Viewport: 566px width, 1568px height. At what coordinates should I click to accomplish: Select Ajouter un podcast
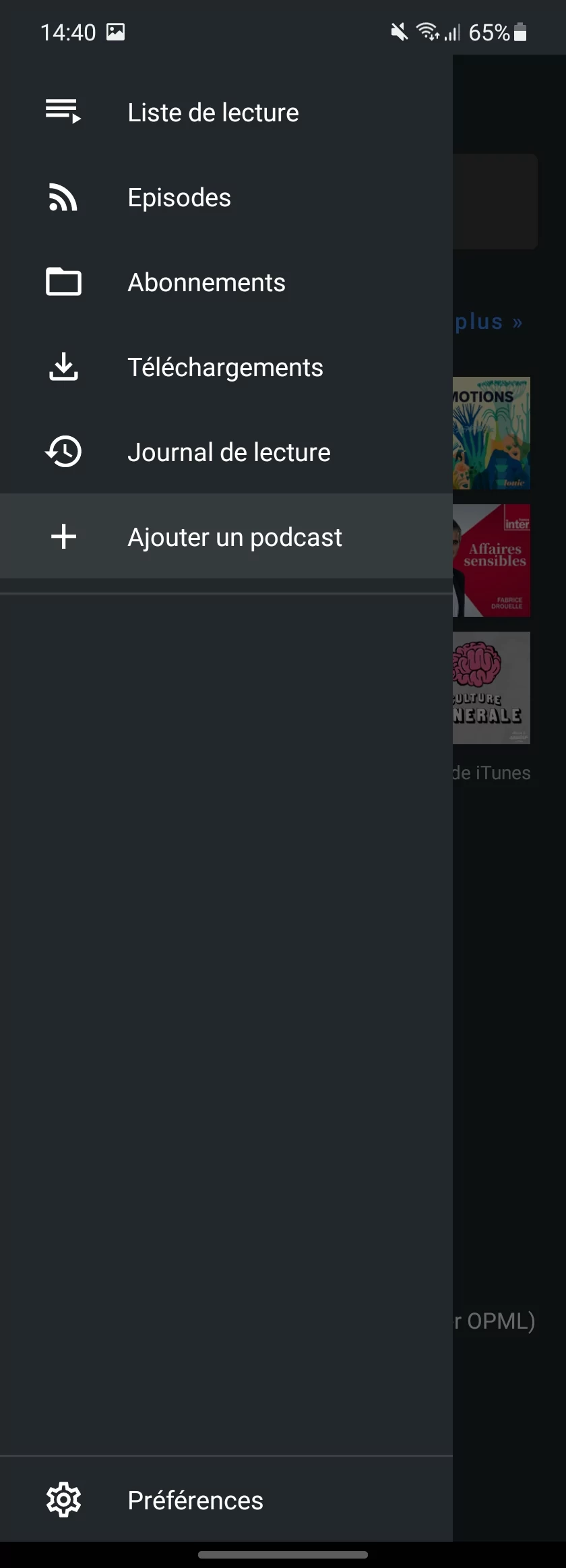point(234,537)
